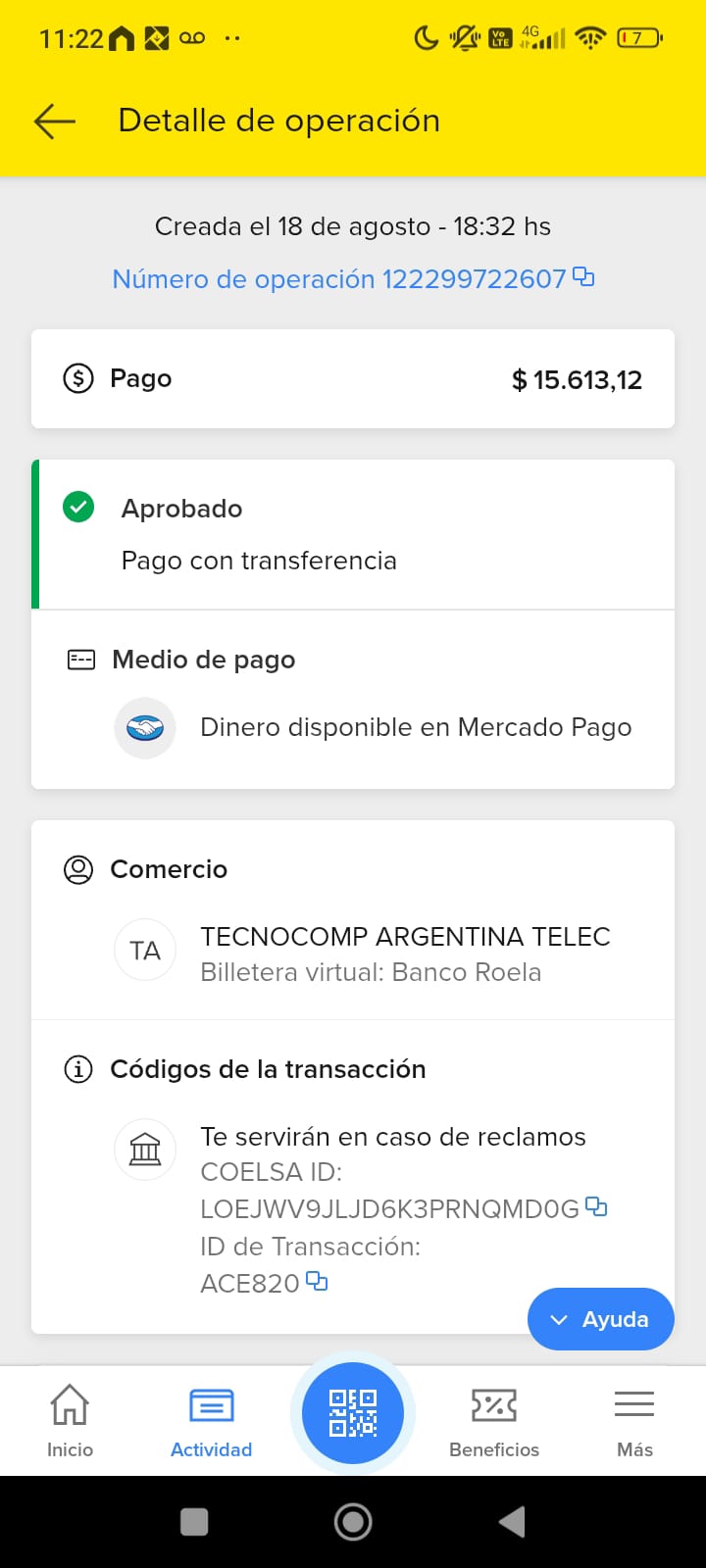Open recent apps from navigation bar
The height and width of the screenshot is (1568, 706).
(194, 1522)
